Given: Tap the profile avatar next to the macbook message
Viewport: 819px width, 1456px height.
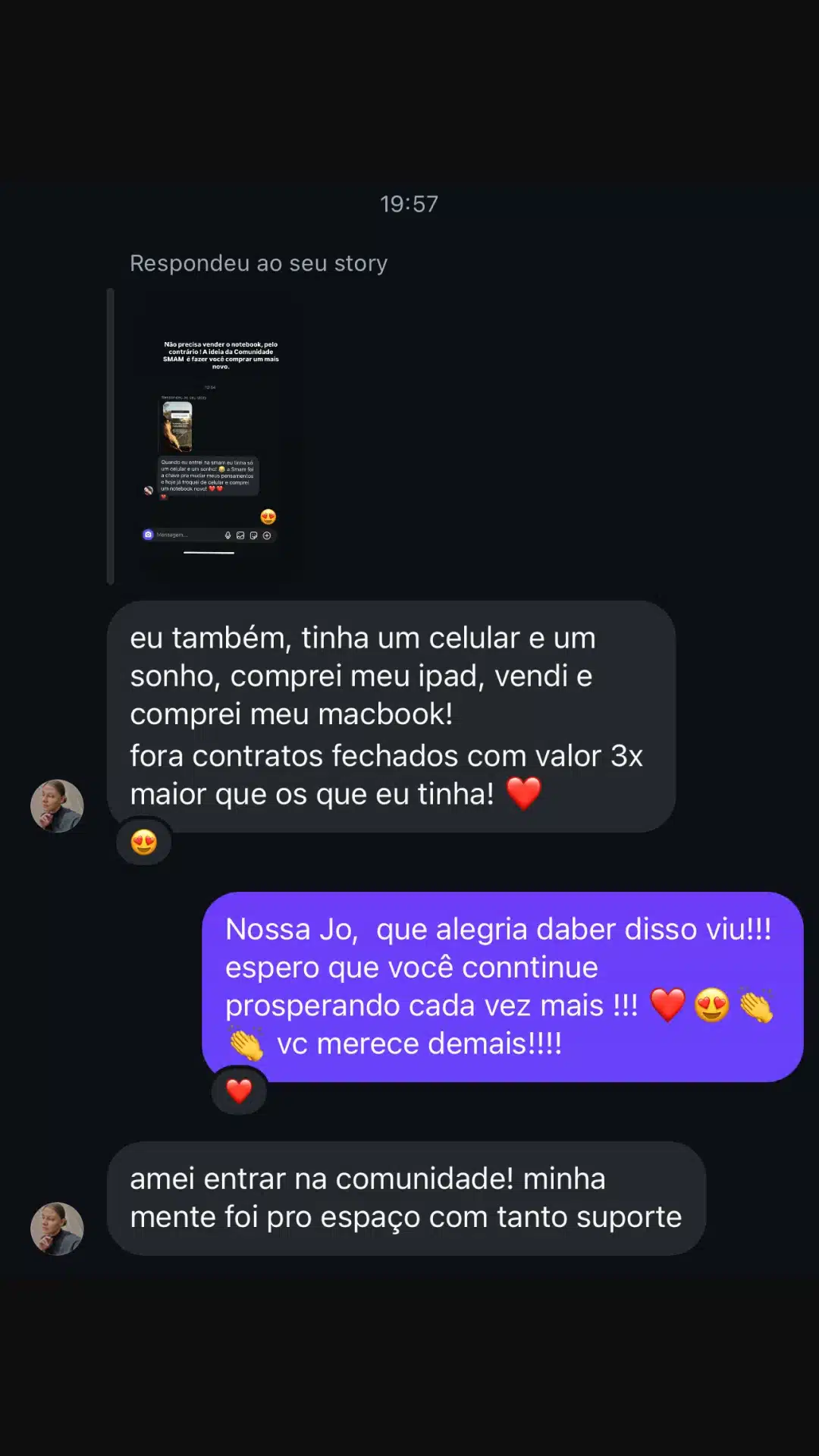Looking at the screenshot, I should click(57, 806).
